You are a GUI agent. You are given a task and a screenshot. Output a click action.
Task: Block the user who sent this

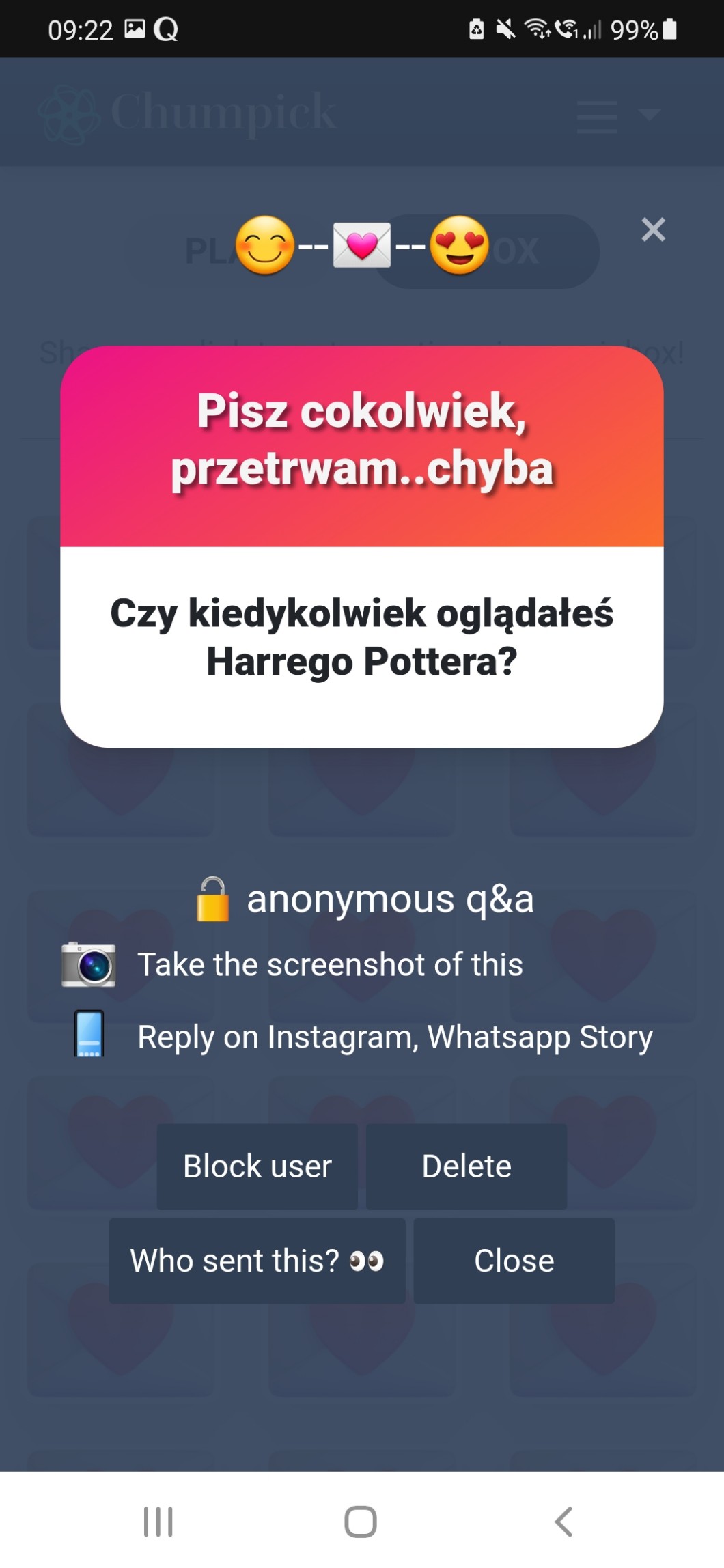click(257, 1166)
